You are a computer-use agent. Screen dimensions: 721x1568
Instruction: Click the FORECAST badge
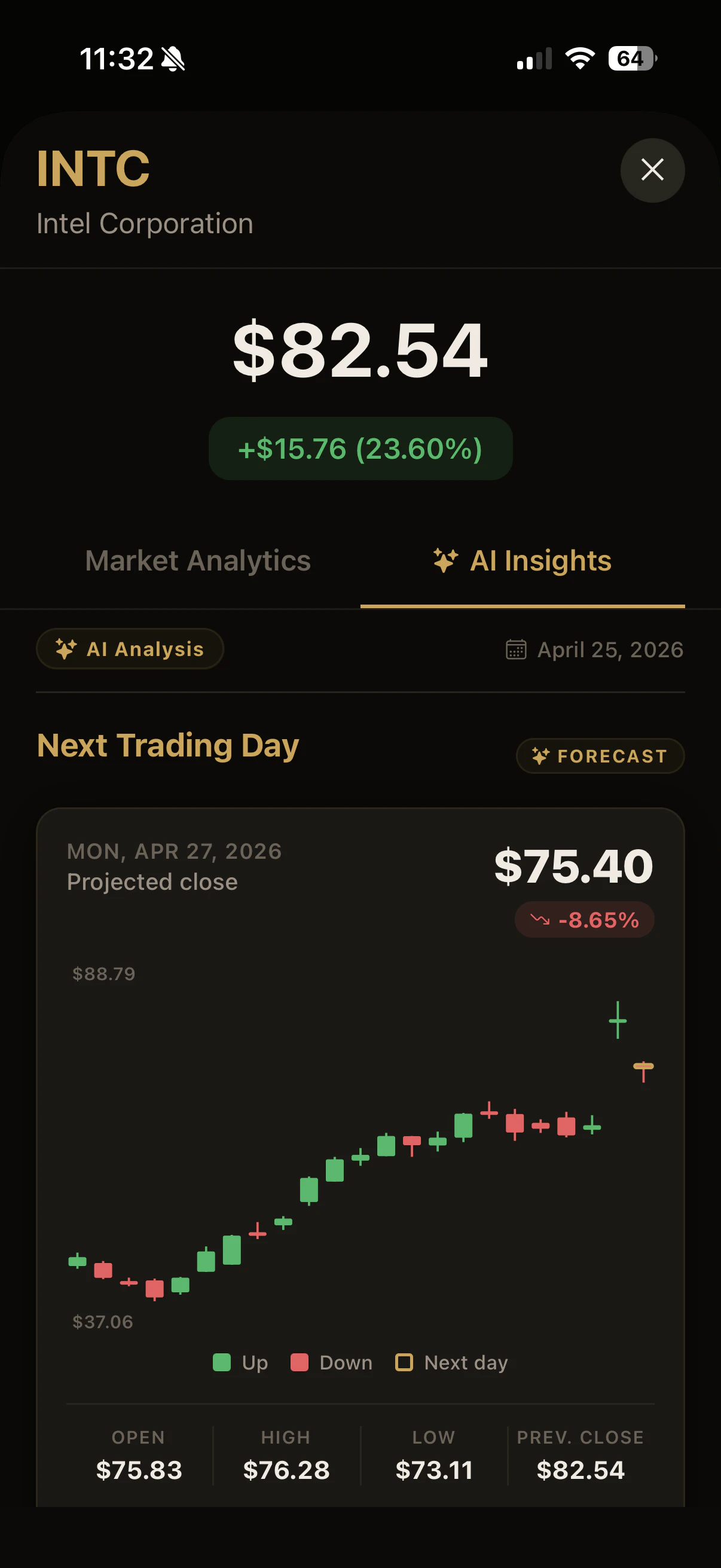tap(600, 756)
